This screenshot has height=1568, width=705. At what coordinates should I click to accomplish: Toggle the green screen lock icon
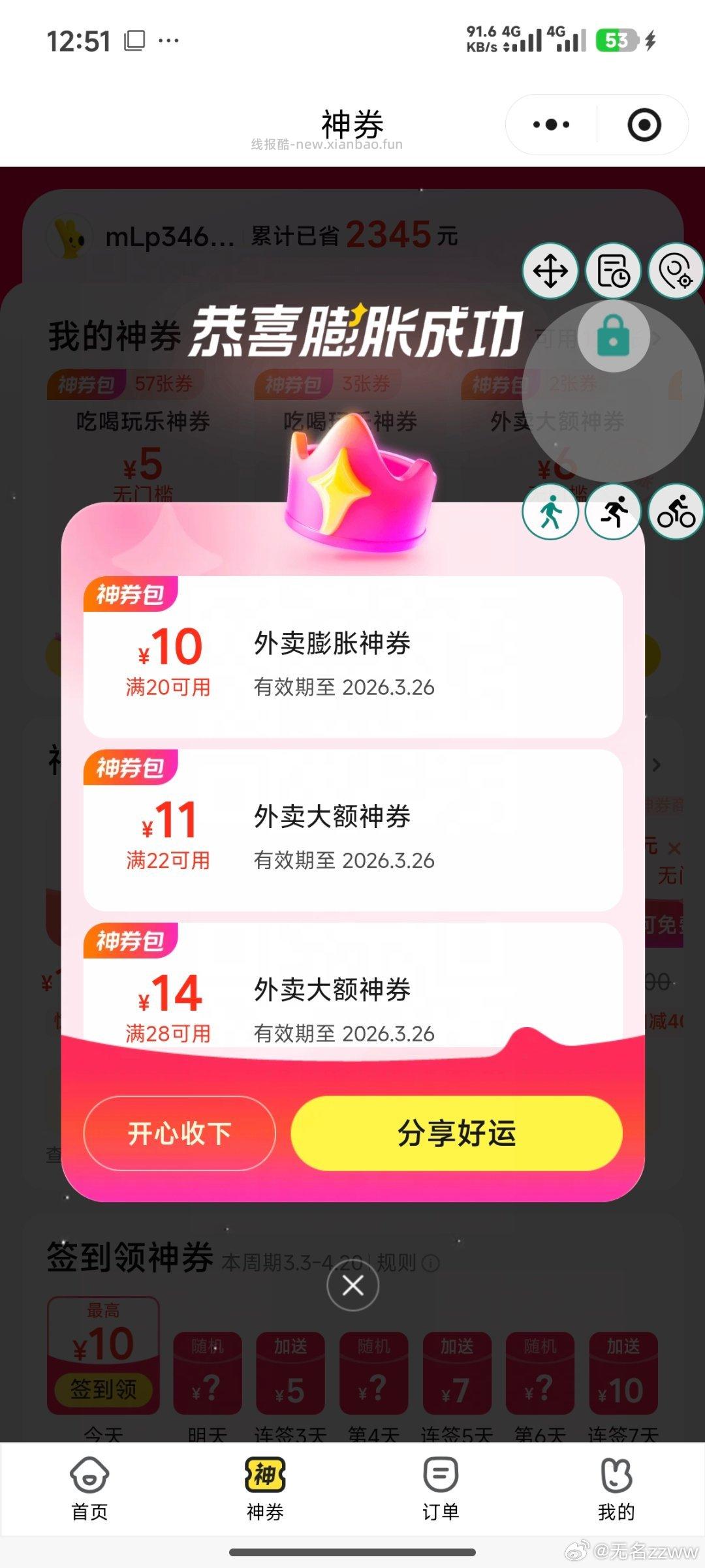(x=614, y=336)
